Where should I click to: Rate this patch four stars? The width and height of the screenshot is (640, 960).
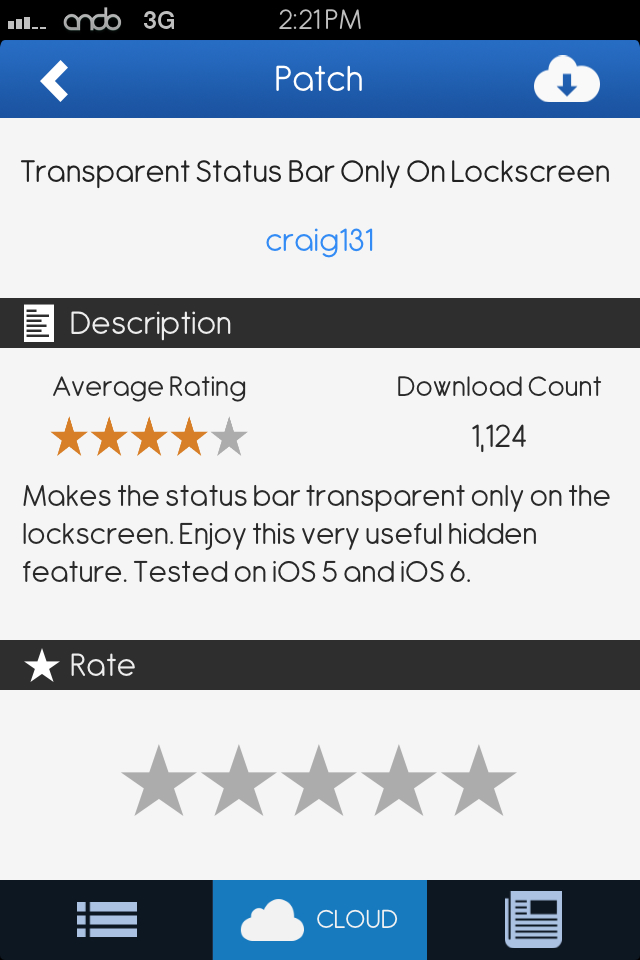[400, 781]
